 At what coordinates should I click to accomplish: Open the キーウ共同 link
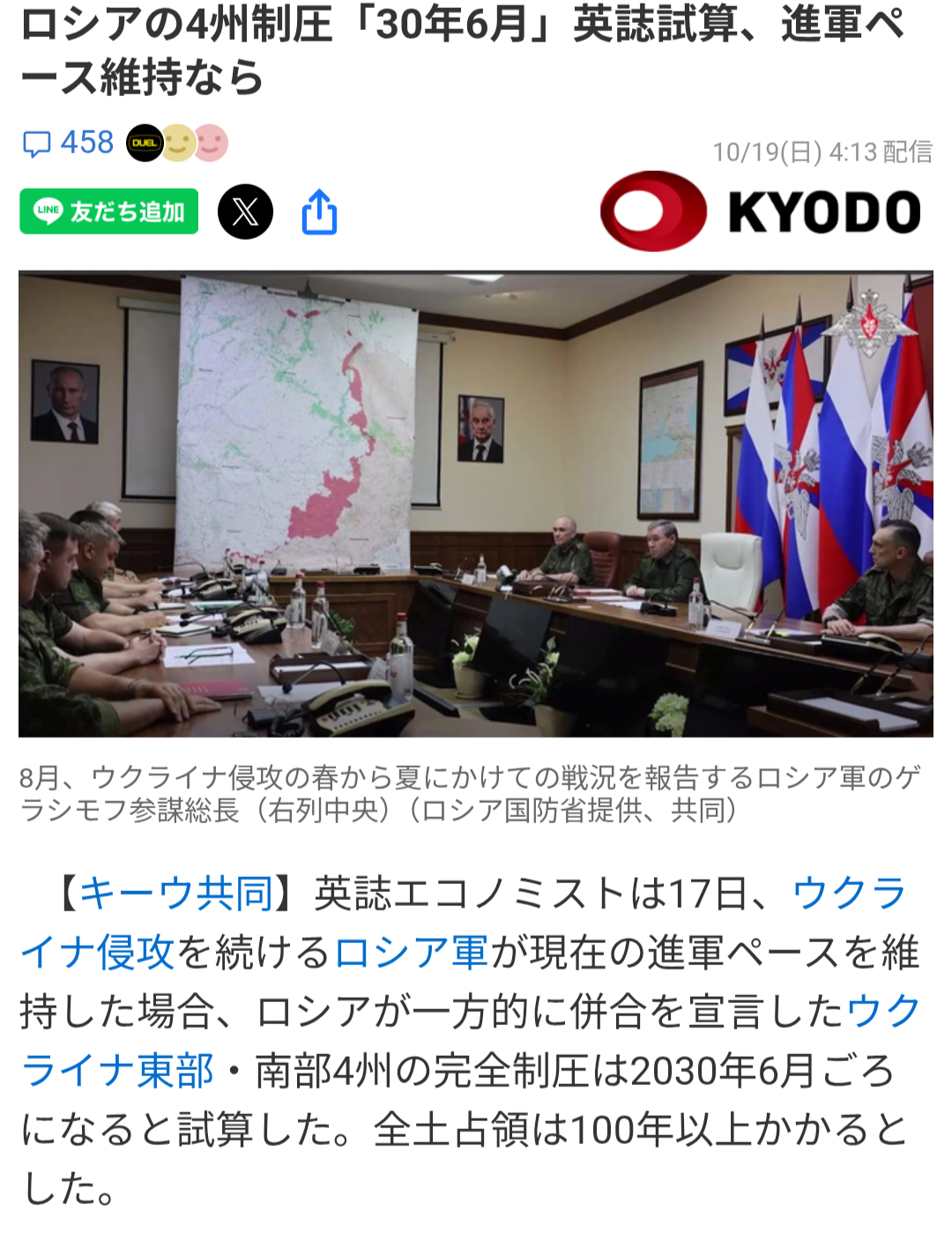(176, 894)
